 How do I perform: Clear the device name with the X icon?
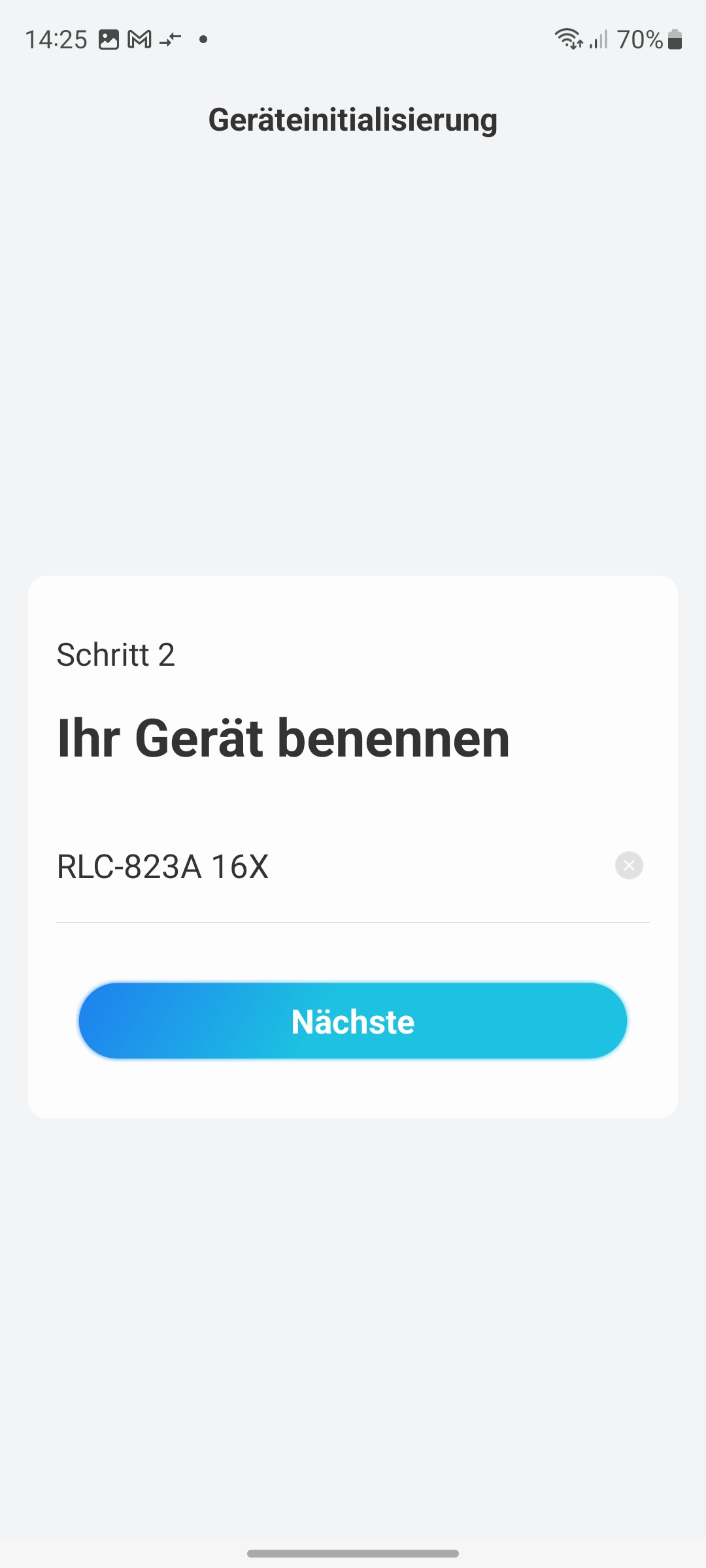[629, 866]
